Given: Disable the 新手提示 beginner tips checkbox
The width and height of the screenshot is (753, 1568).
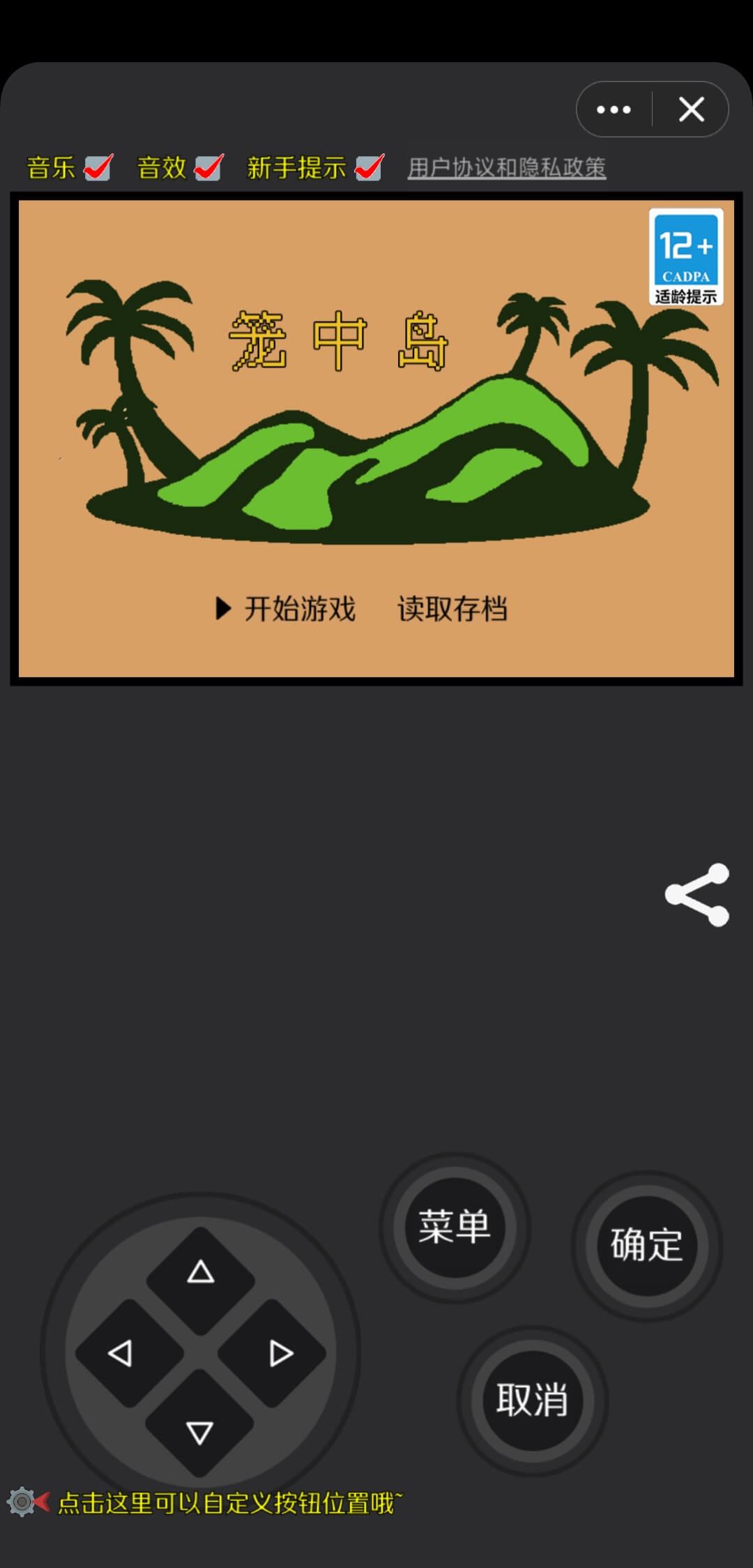Looking at the screenshot, I should pos(369,167).
